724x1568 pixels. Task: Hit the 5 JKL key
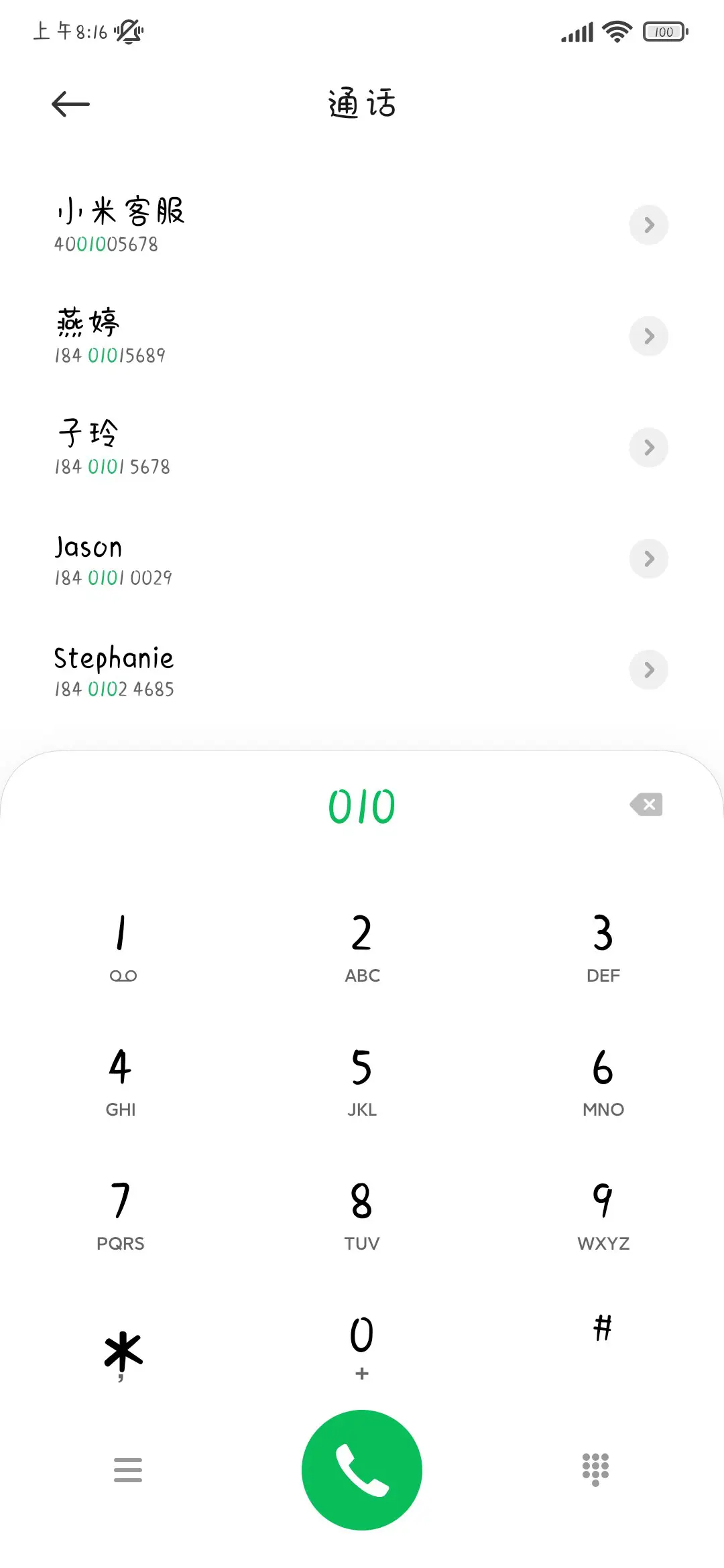[362, 1080]
